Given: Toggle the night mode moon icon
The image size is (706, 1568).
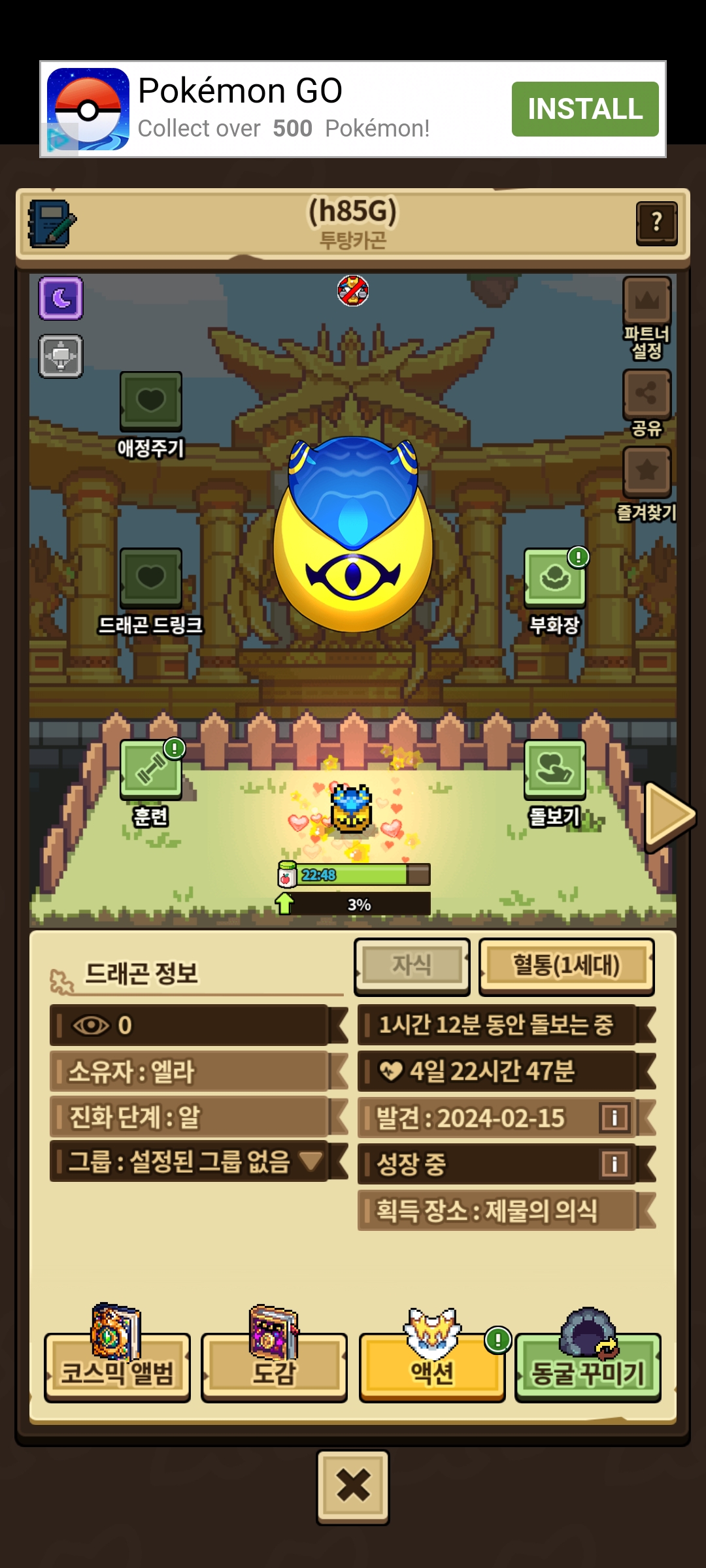Looking at the screenshot, I should [61, 299].
